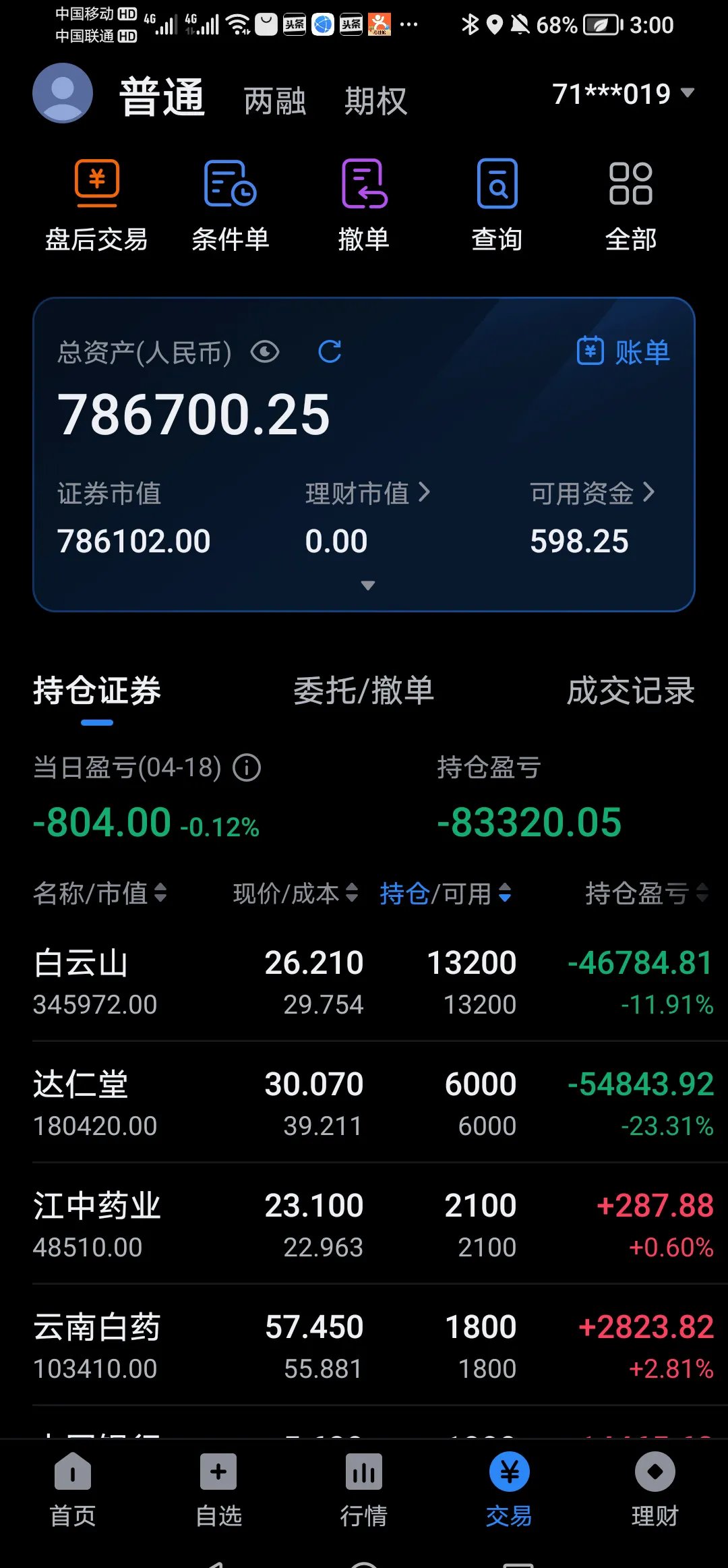Open the account selector dropdown 71***019
This screenshot has width=728, height=1568.
(x=620, y=94)
